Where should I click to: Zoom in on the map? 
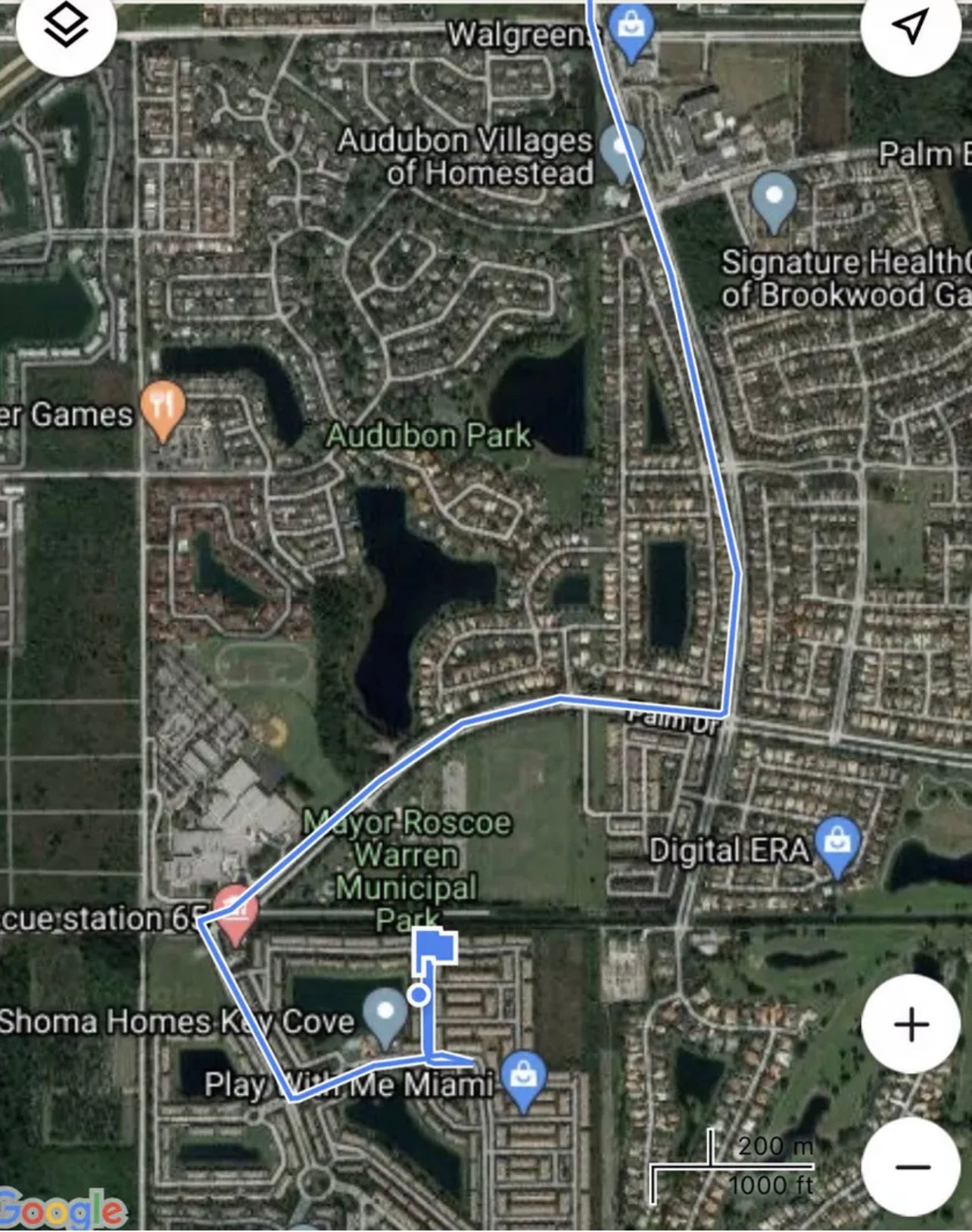[x=911, y=1025]
